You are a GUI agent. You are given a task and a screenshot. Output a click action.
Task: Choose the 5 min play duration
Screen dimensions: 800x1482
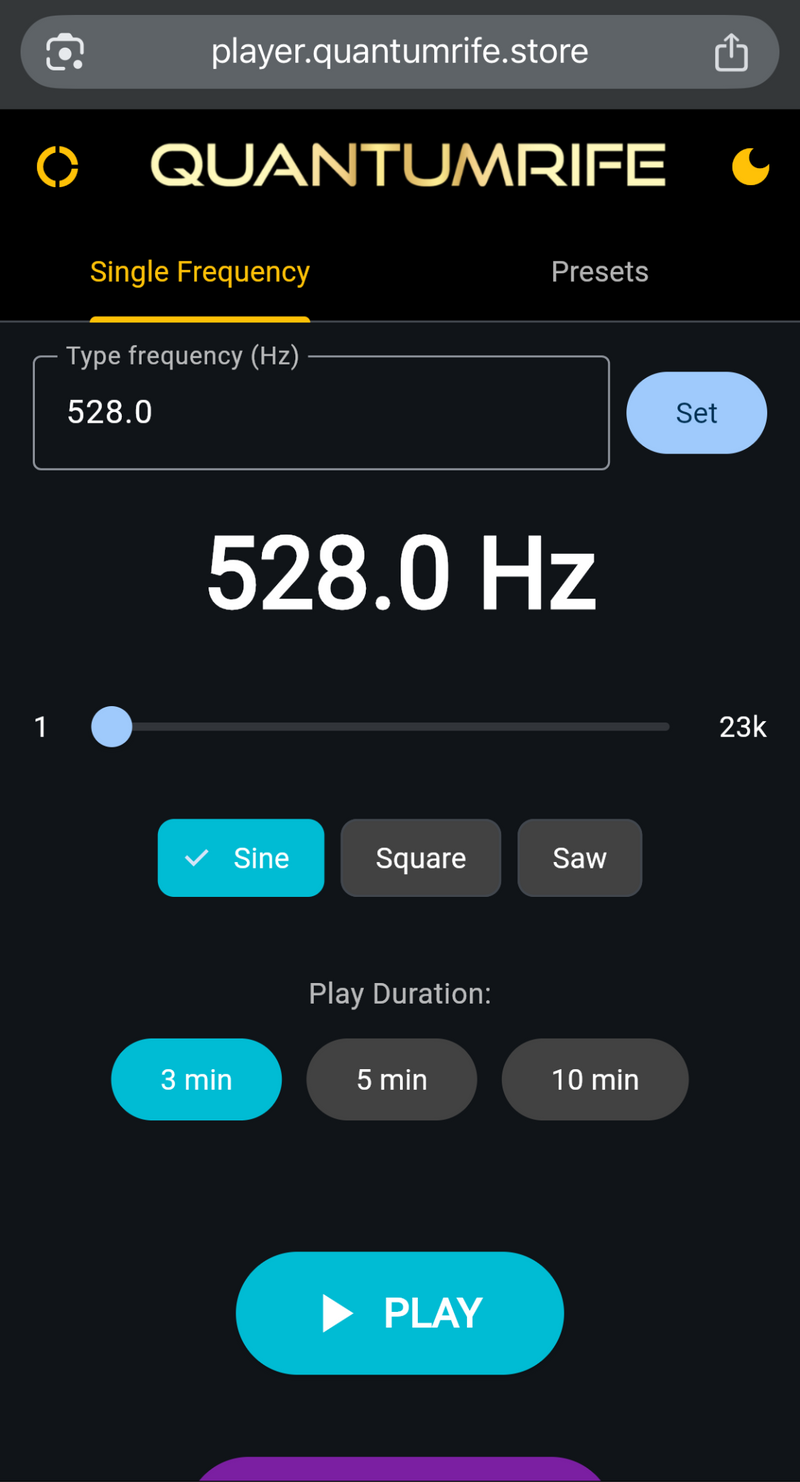(391, 1080)
